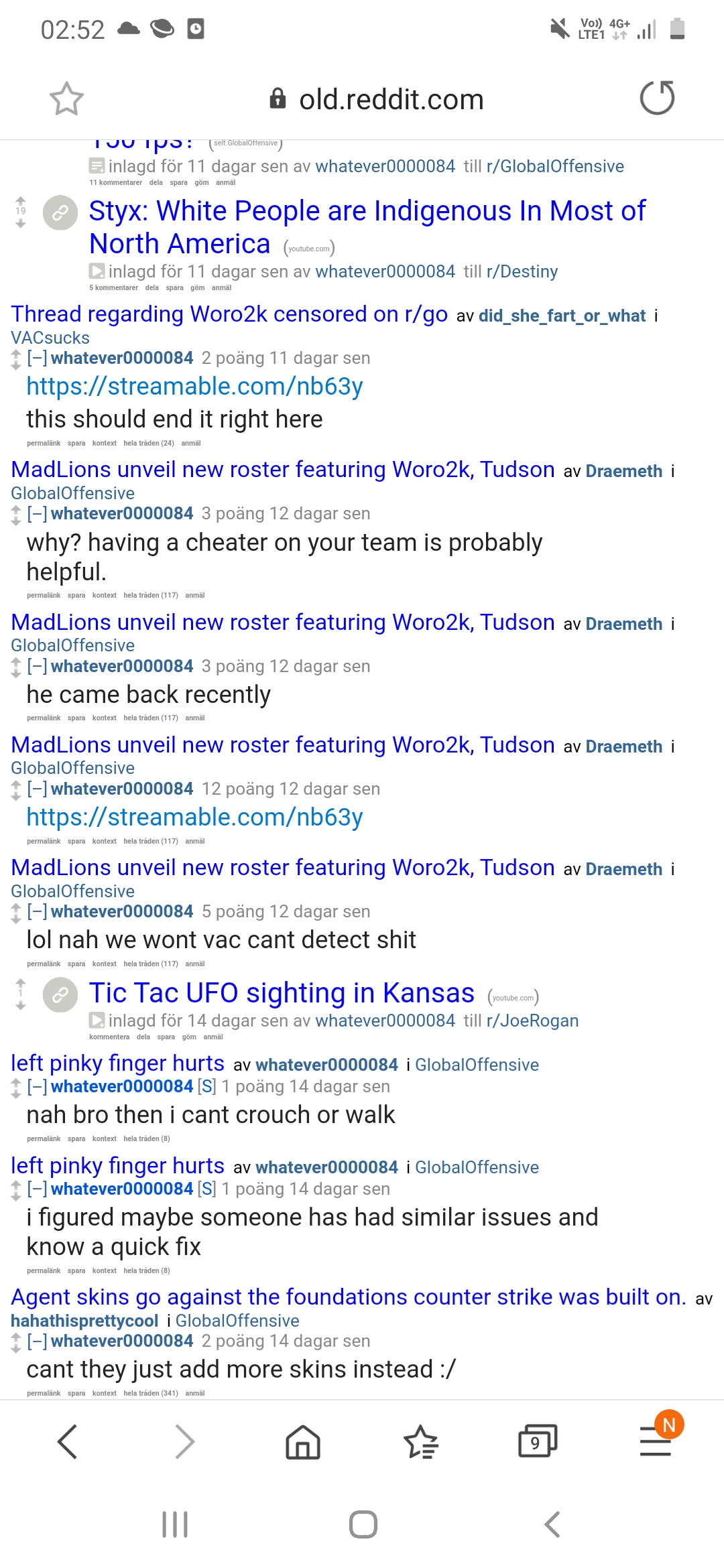Visit the r/Destiny subreddit link
The image size is (724, 1568).
tap(522, 271)
